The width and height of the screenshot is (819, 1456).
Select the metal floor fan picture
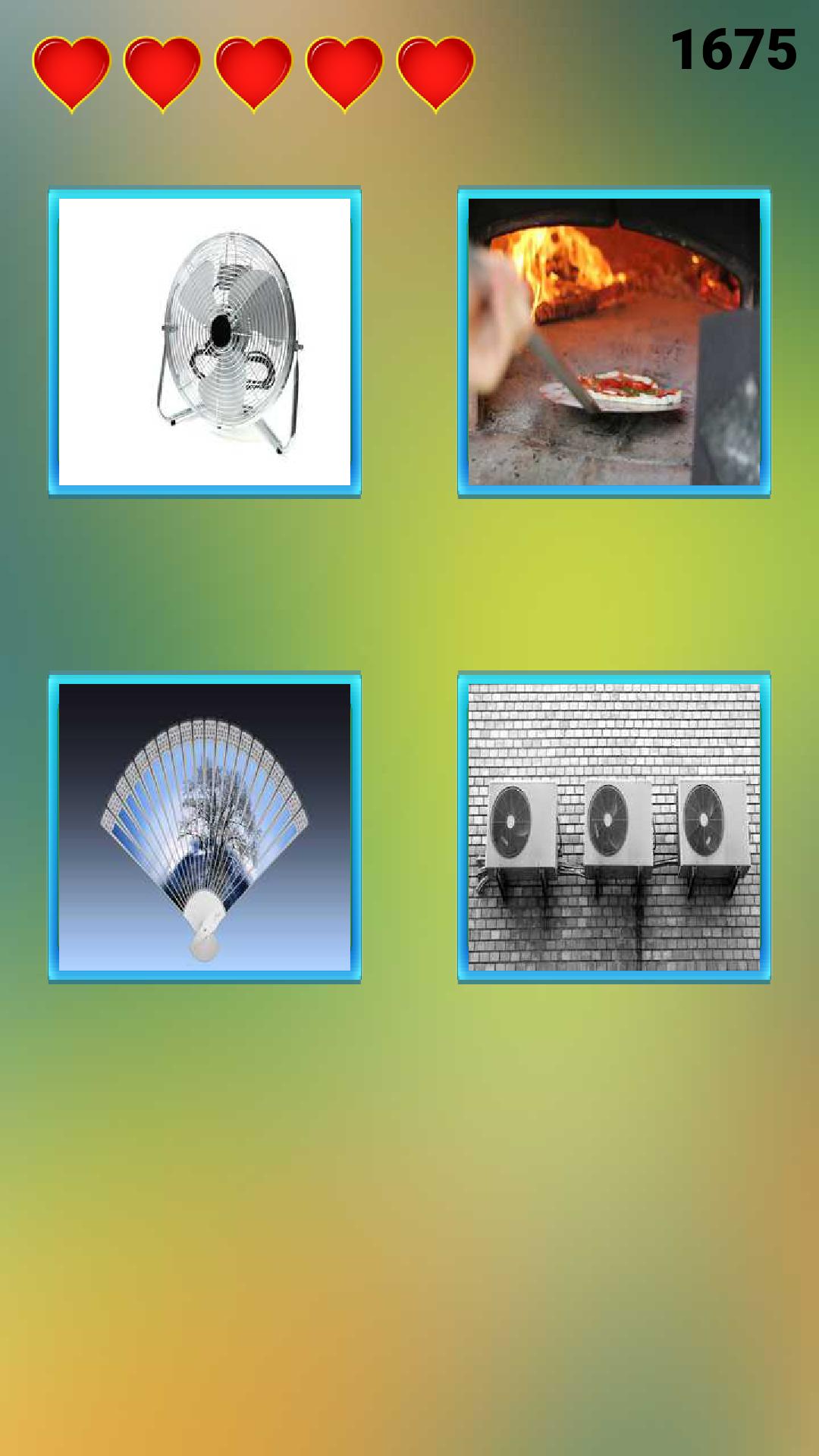[x=205, y=342]
